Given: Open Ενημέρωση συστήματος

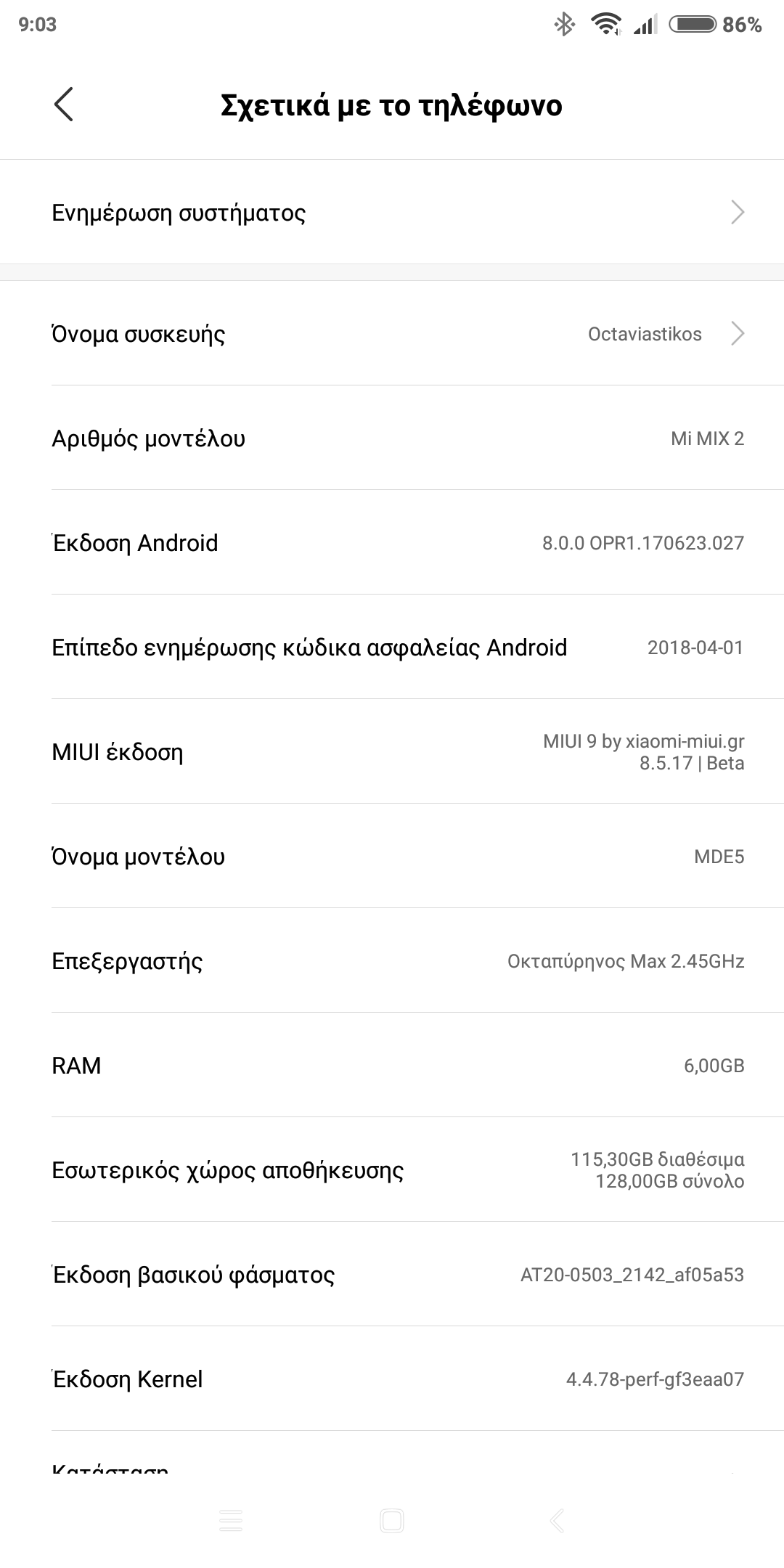Looking at the screenshot, I should [392, 213].
